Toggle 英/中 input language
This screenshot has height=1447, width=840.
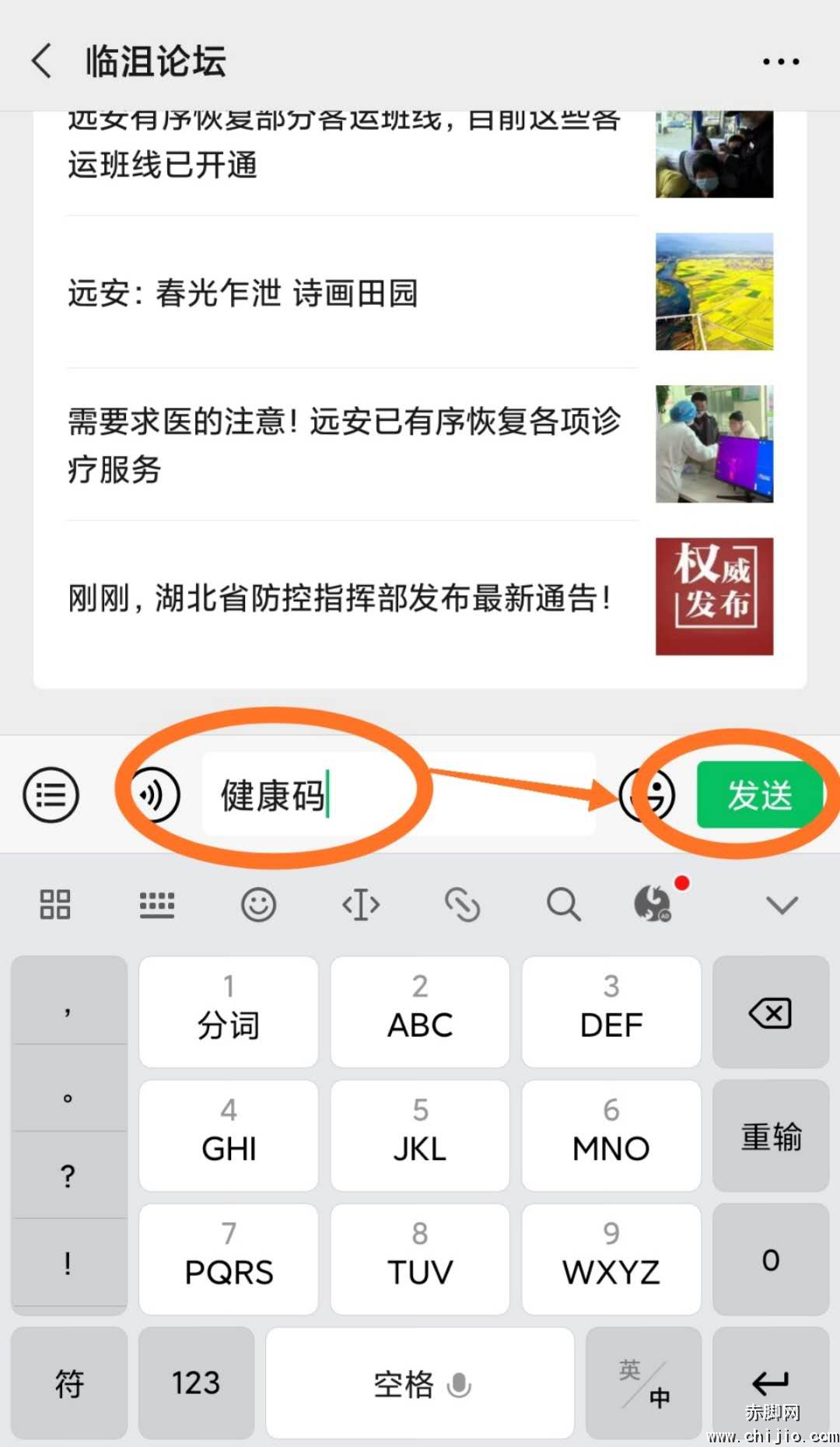[x=644, y=1383]
